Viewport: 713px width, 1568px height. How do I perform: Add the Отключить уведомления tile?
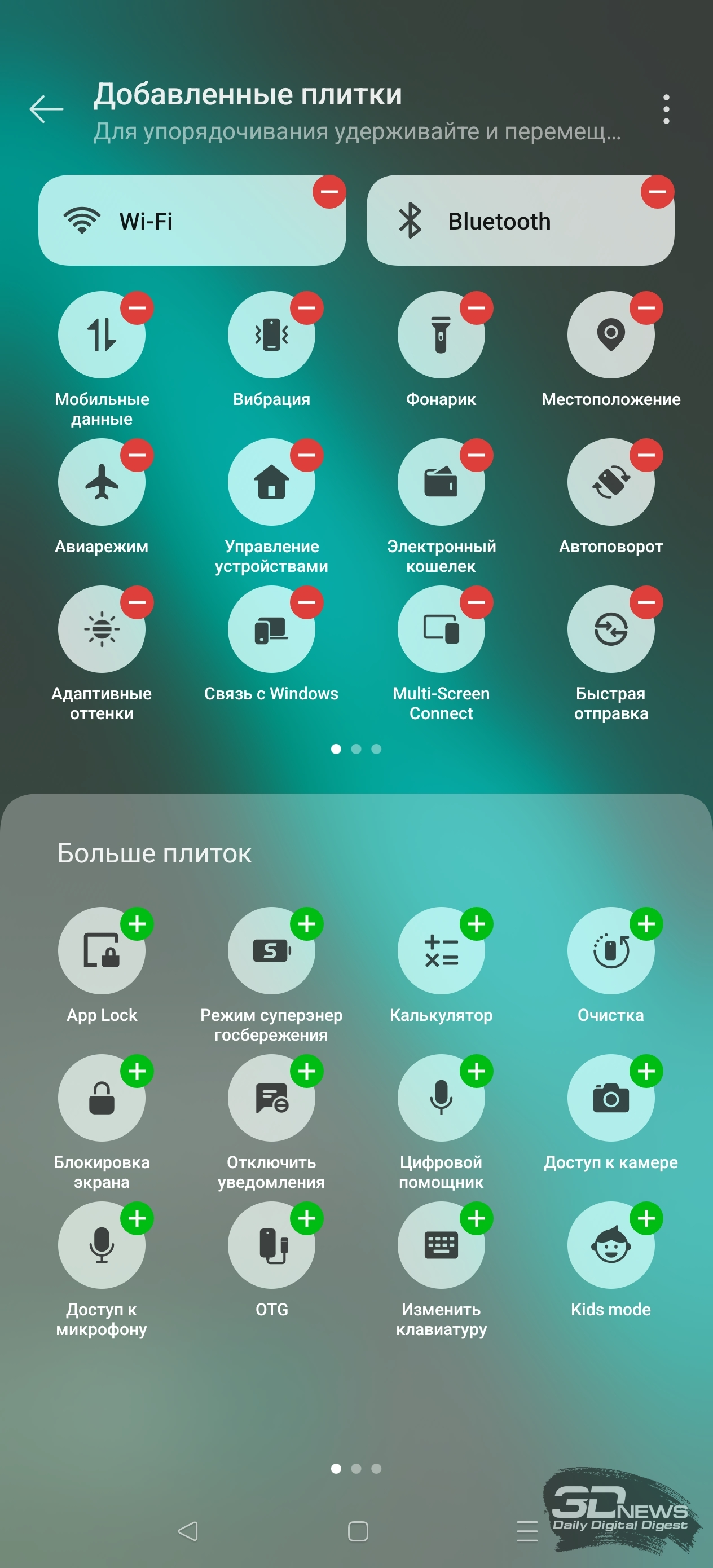coord(306,1071)
